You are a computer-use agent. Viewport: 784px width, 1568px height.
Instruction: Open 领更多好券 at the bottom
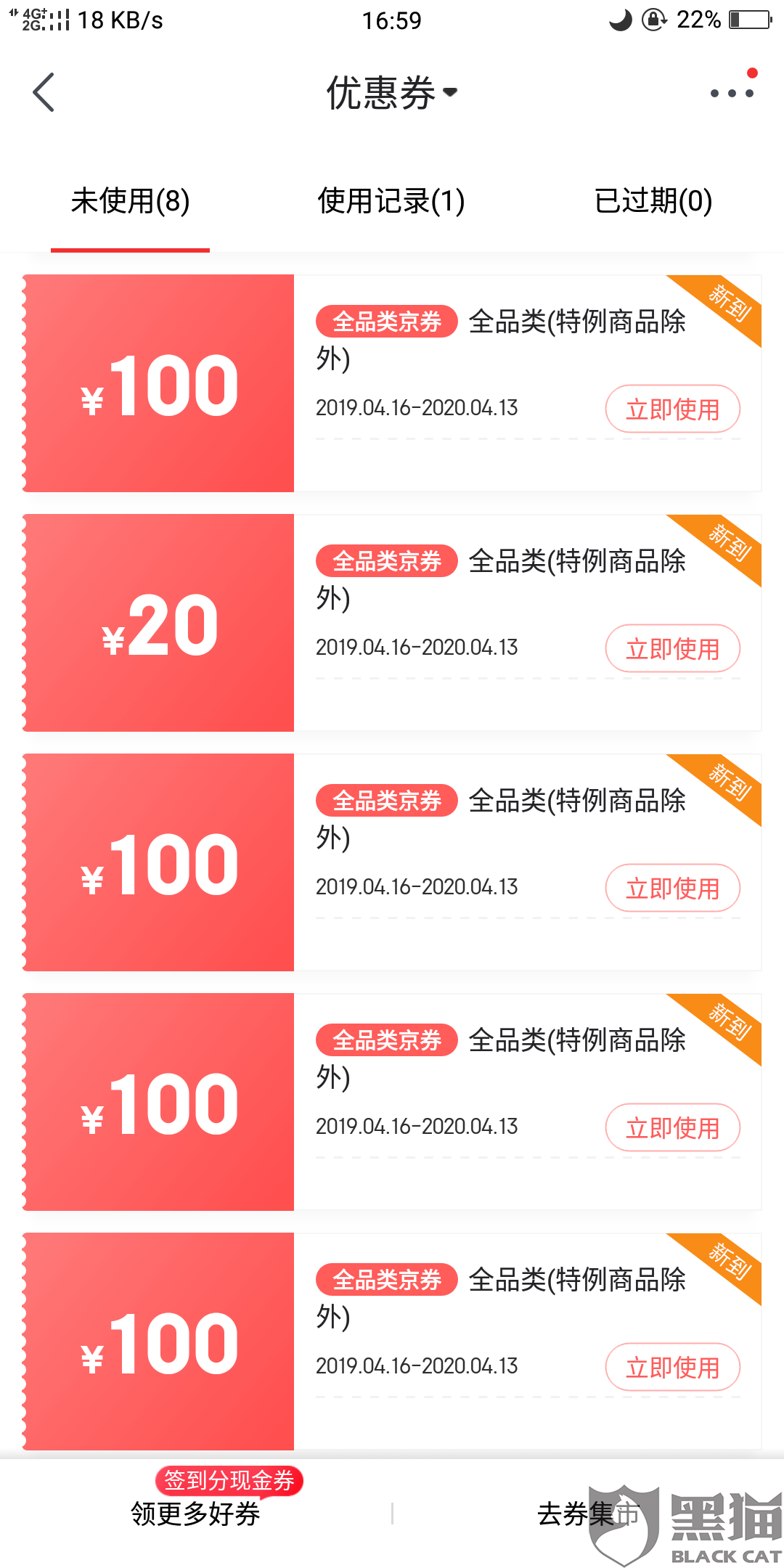195,1514
